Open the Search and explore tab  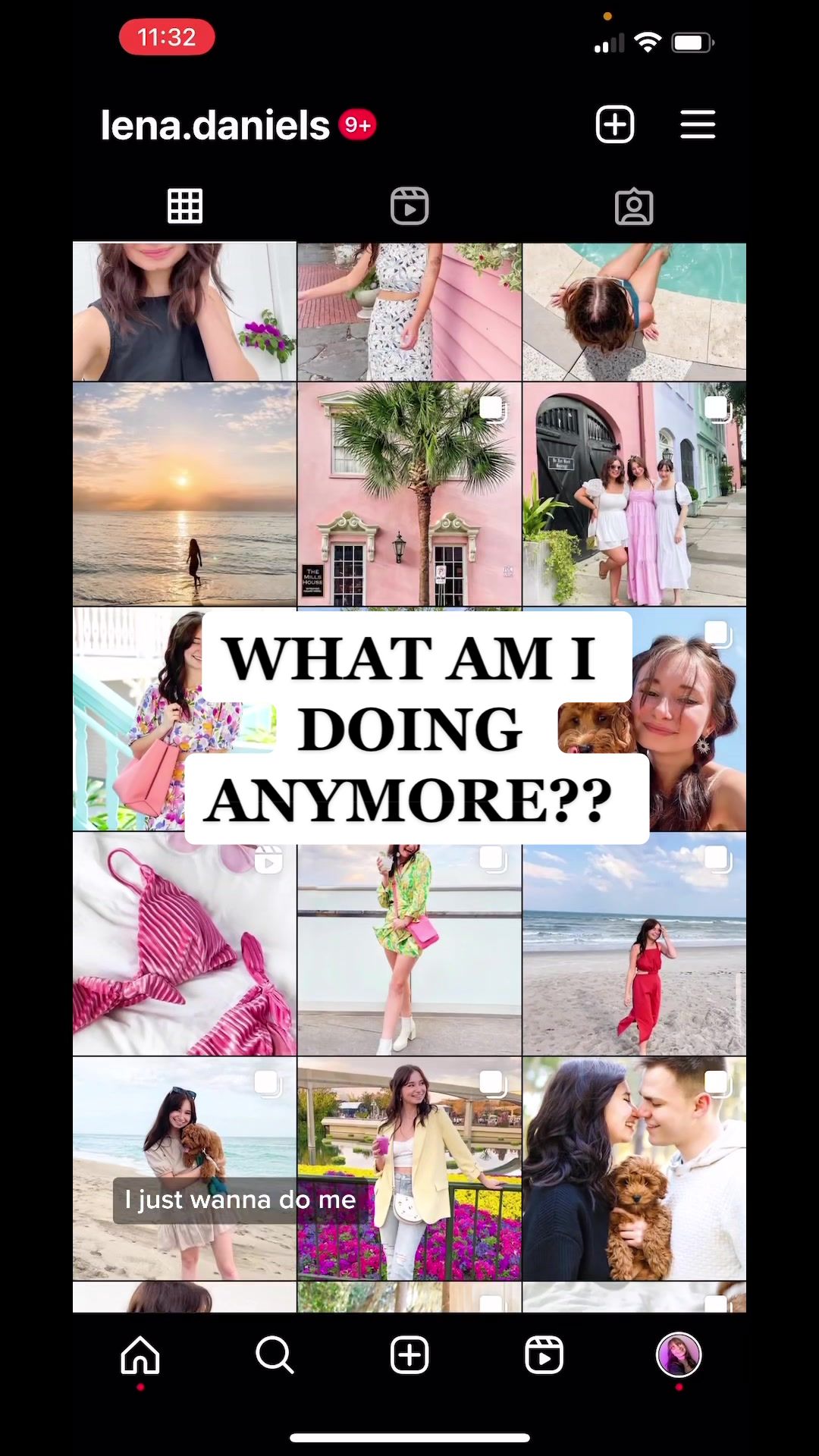pyautogui.click(x=275, y=1355)
